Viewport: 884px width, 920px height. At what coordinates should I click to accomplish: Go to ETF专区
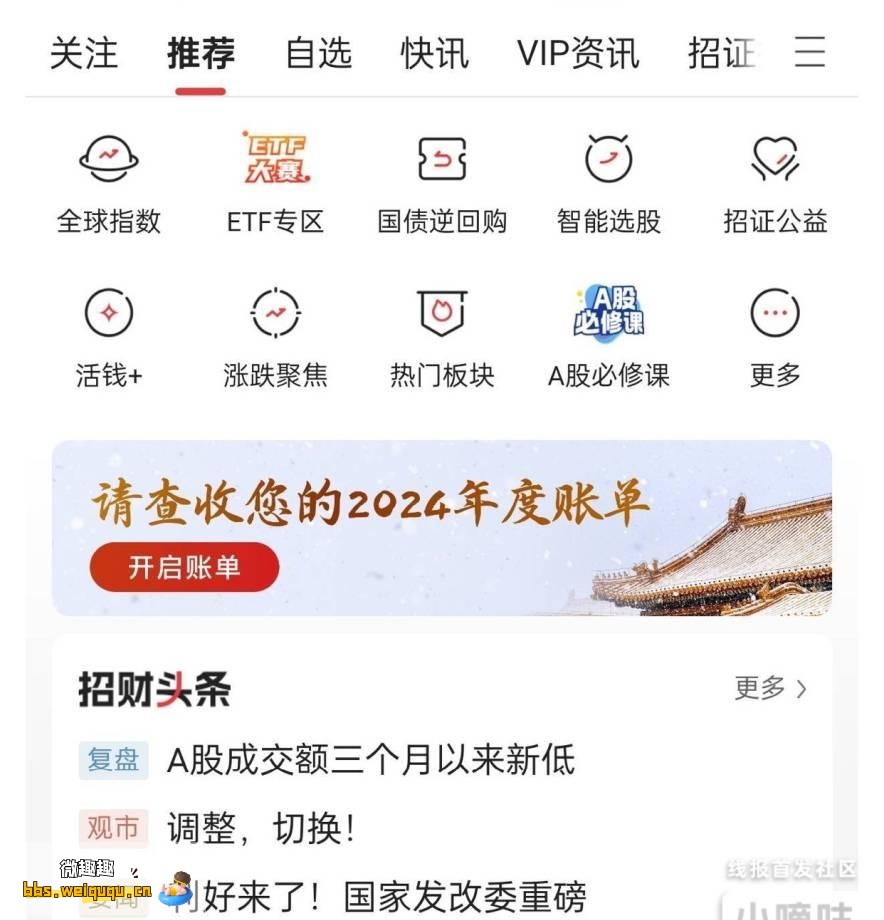tap(276, 185)
